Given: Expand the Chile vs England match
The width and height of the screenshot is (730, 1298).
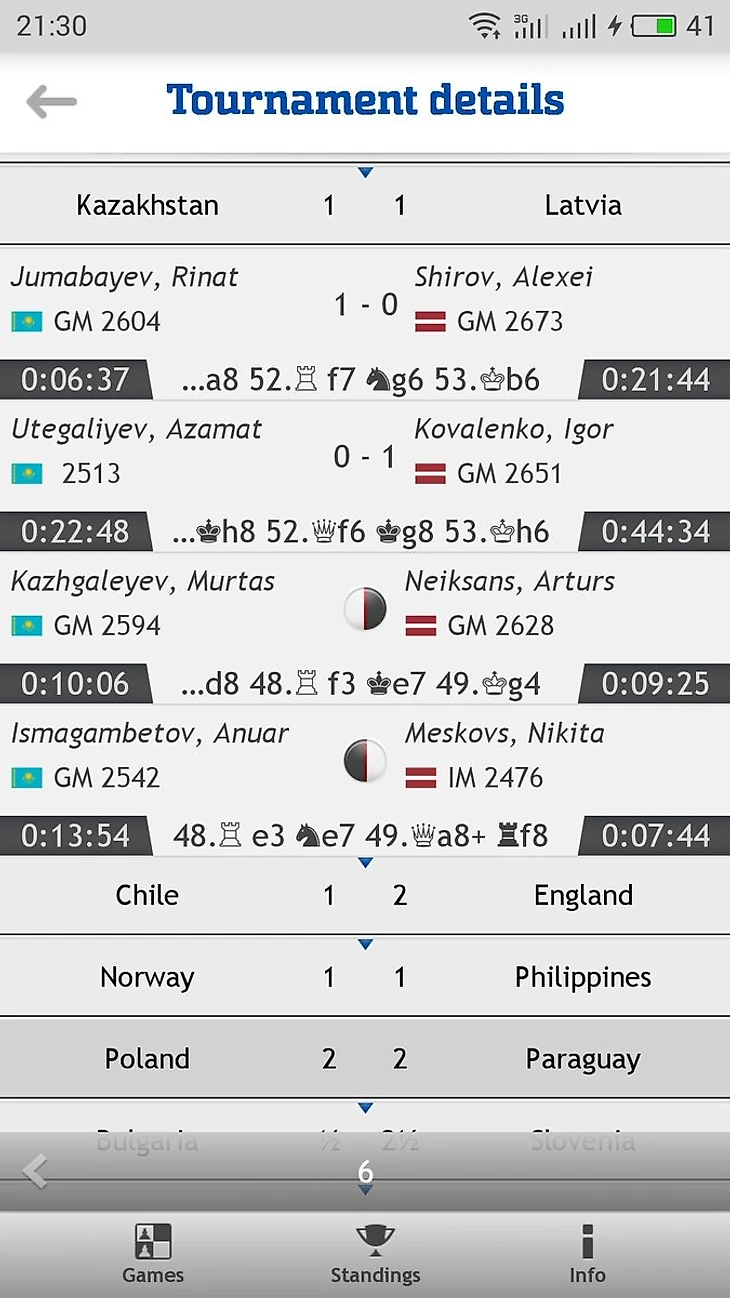Looking at the screenshot, I should (364, 895).
